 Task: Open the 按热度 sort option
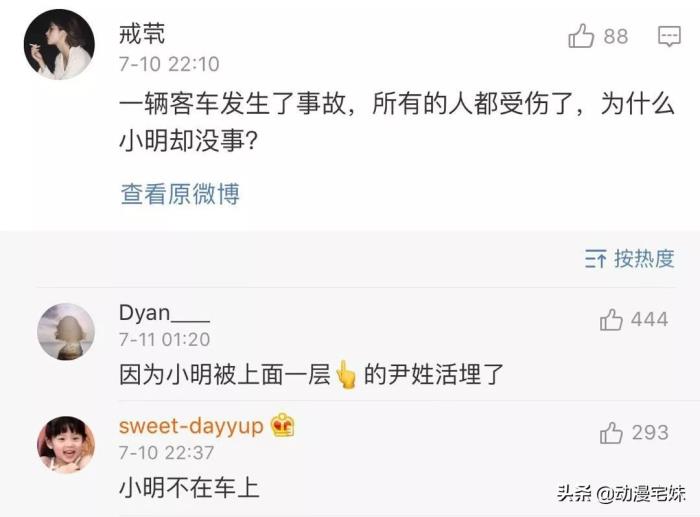pos(631,259)
